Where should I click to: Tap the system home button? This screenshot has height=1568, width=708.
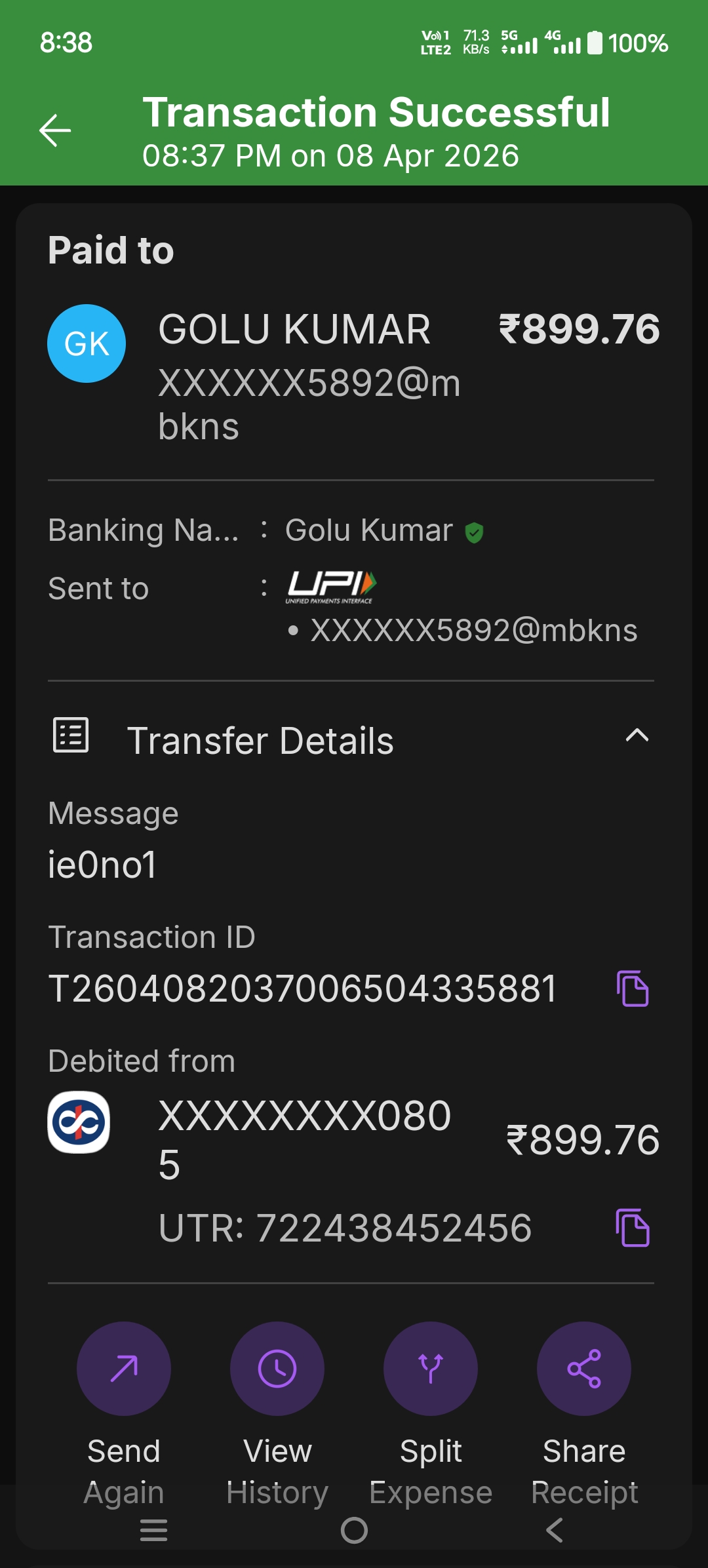[x=354, y=1531]
